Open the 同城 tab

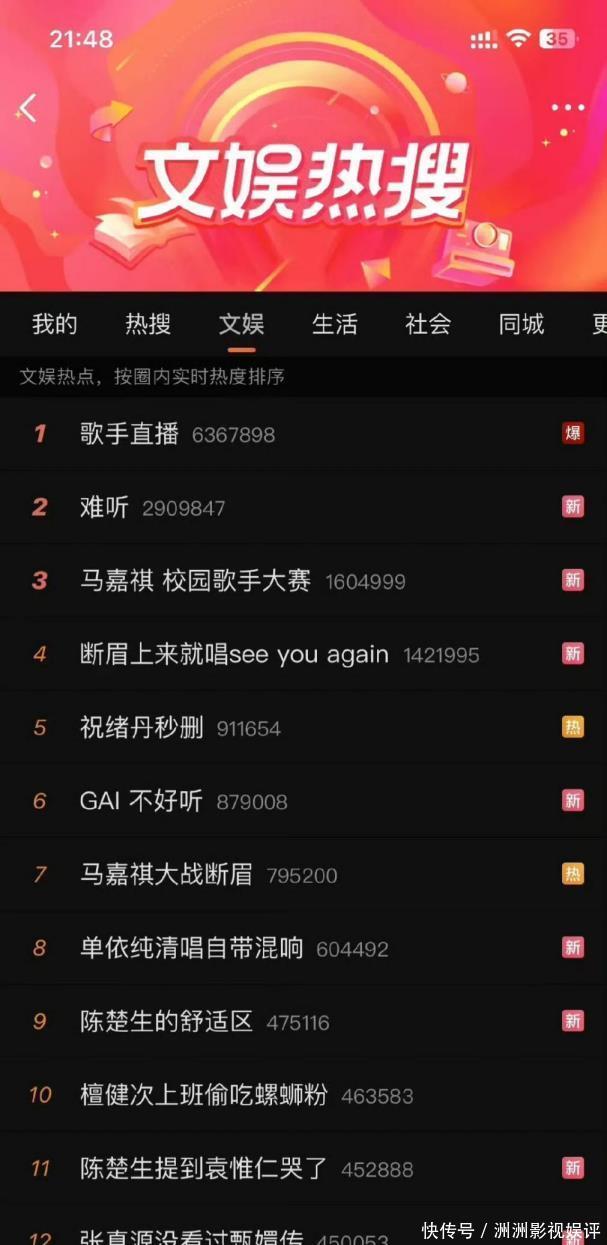pyautogui.click(x=522, y=324)
